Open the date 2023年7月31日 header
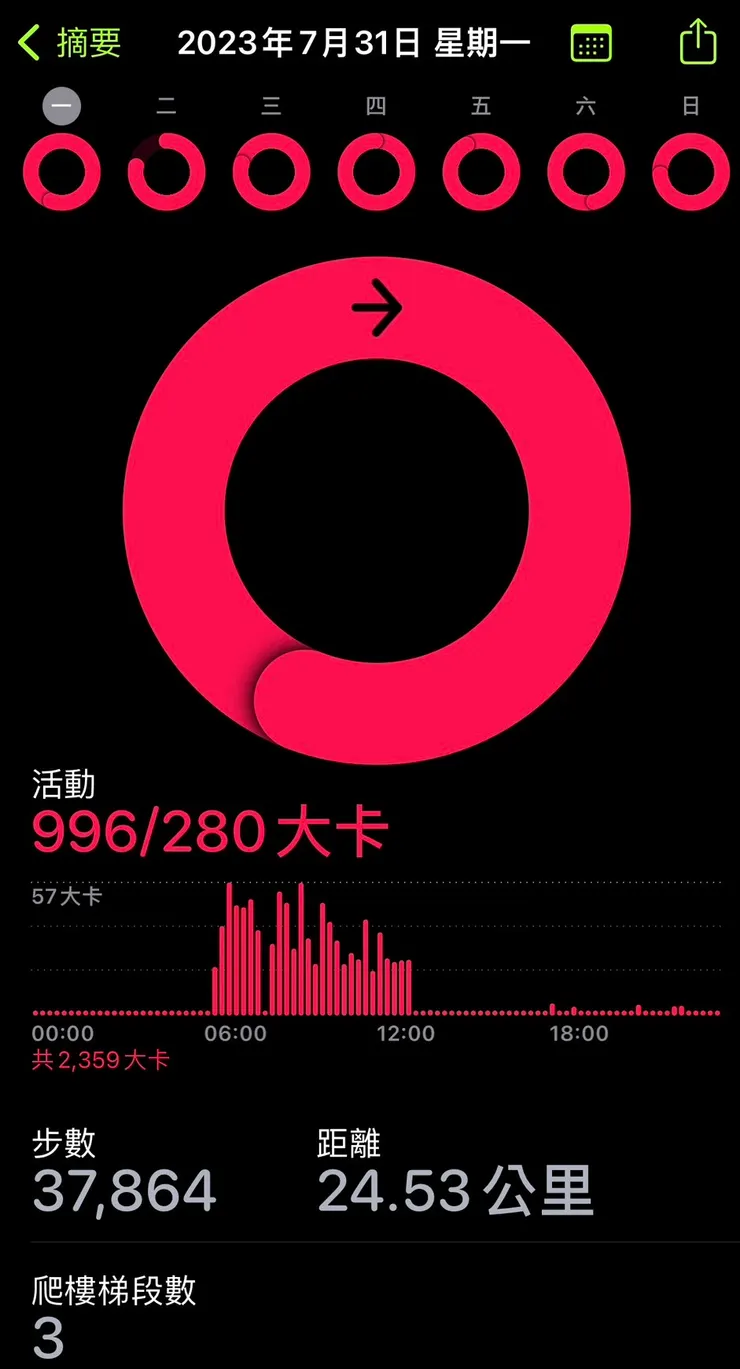Screen dimensions: 740x1369 355,42
